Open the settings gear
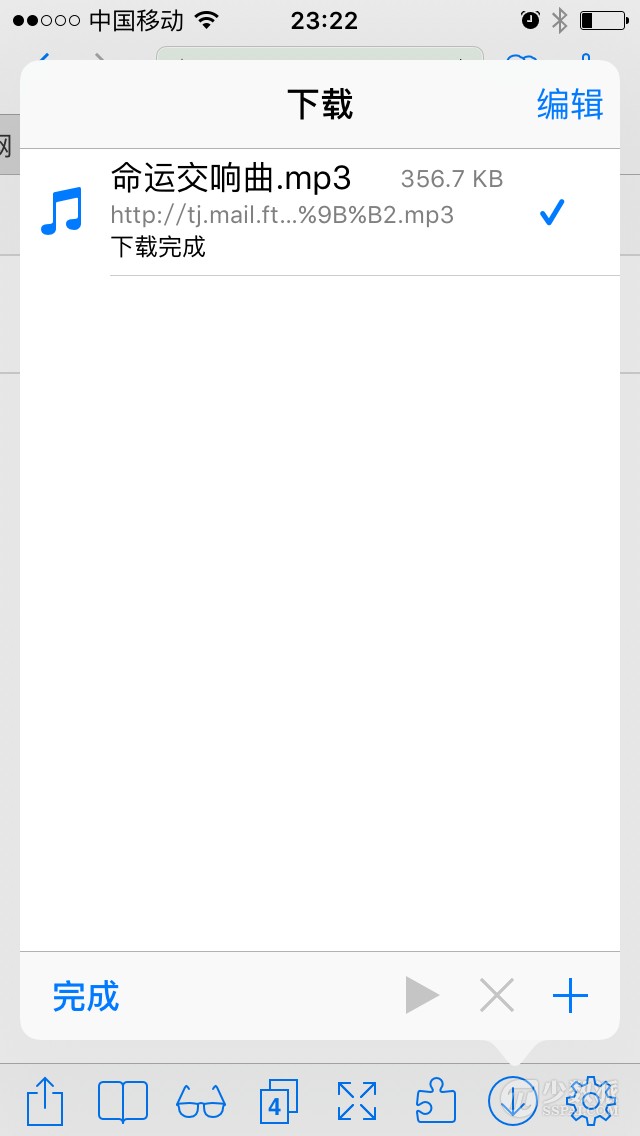Viewport: 640px width, 1136px height. tap(590, 1101)
